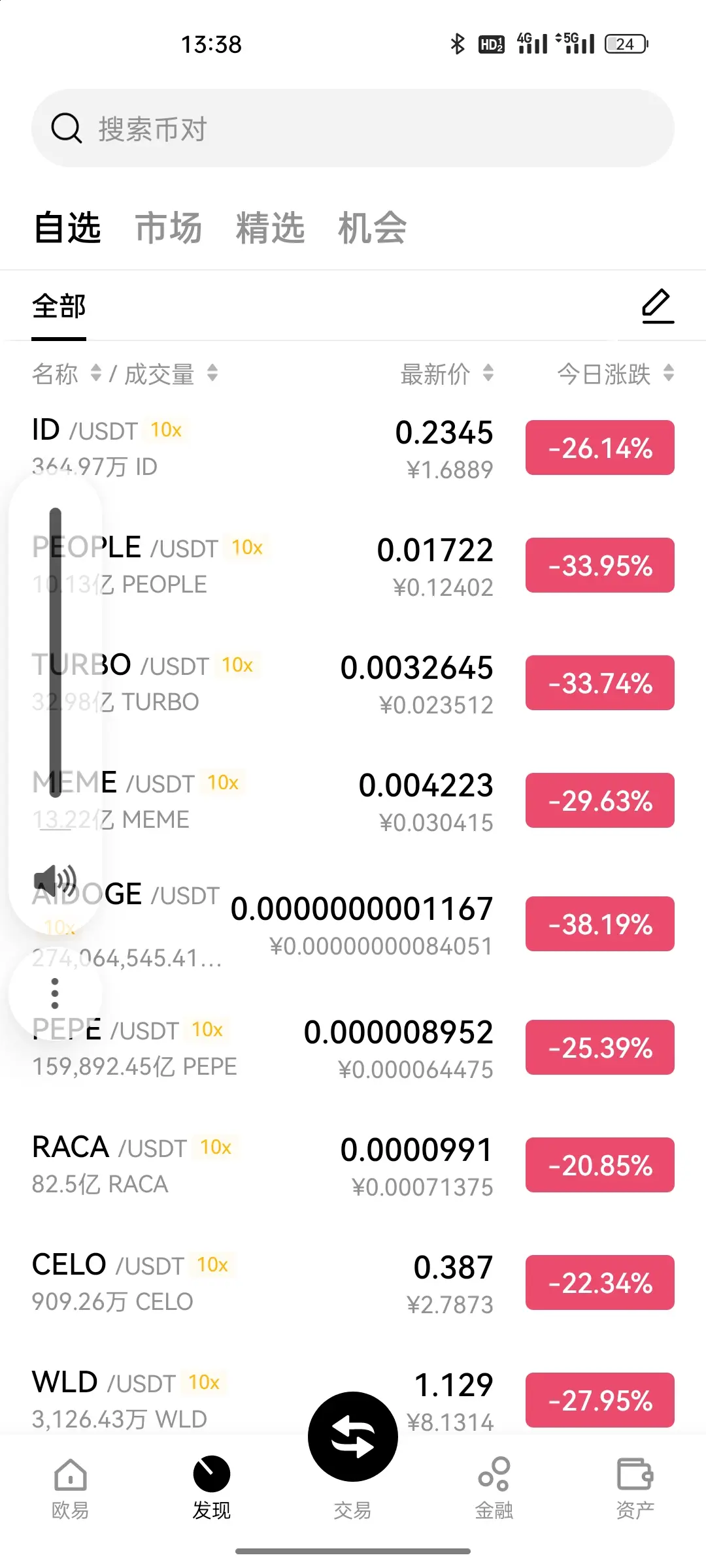The image size is (706, 1568).
Task: Switch to the 金融 tab
Action: [x=494, y=1489]
